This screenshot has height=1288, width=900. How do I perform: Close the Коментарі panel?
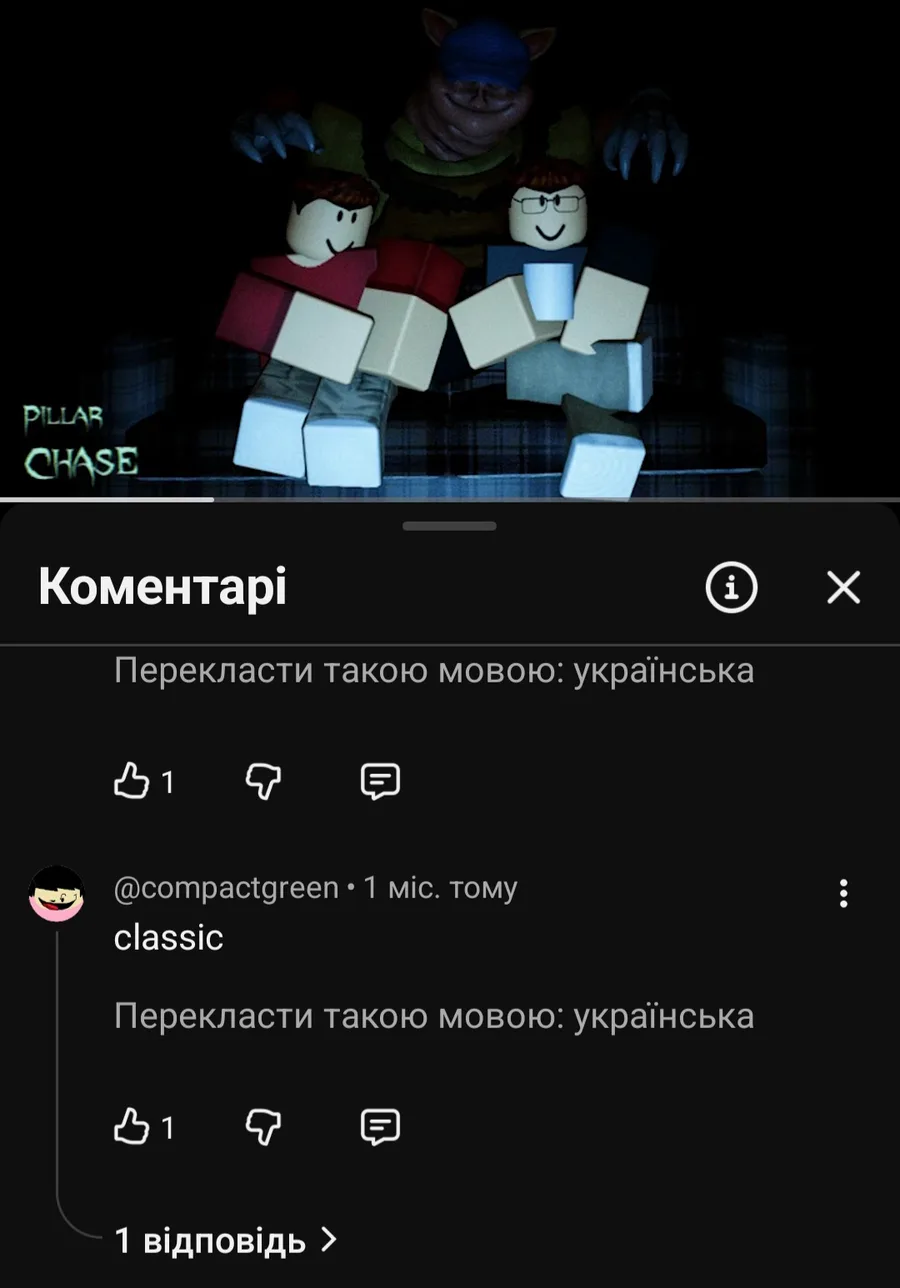tap(844, 588)
